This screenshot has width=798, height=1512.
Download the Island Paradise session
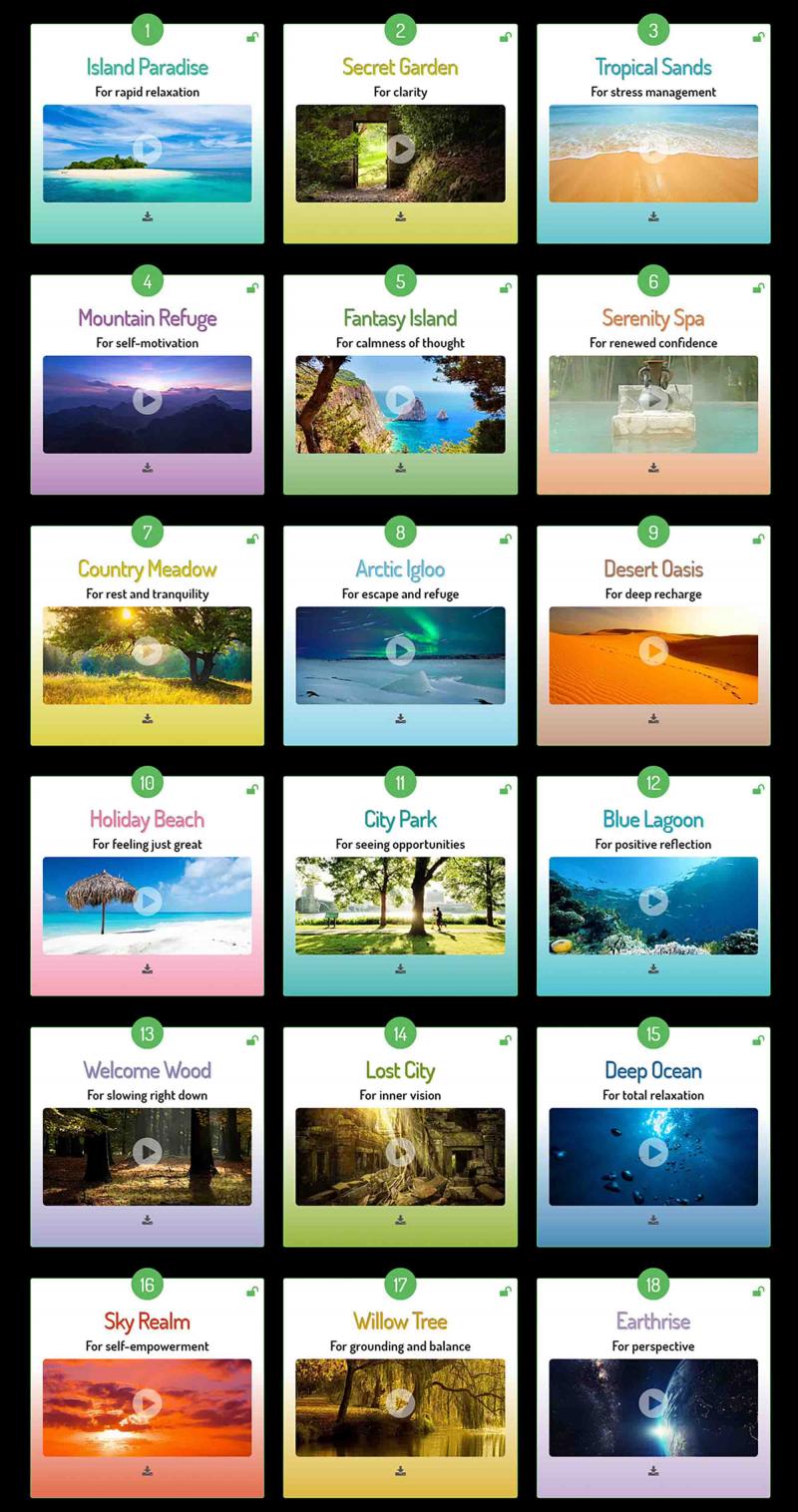pyautogui.click(x=148, y=216)
